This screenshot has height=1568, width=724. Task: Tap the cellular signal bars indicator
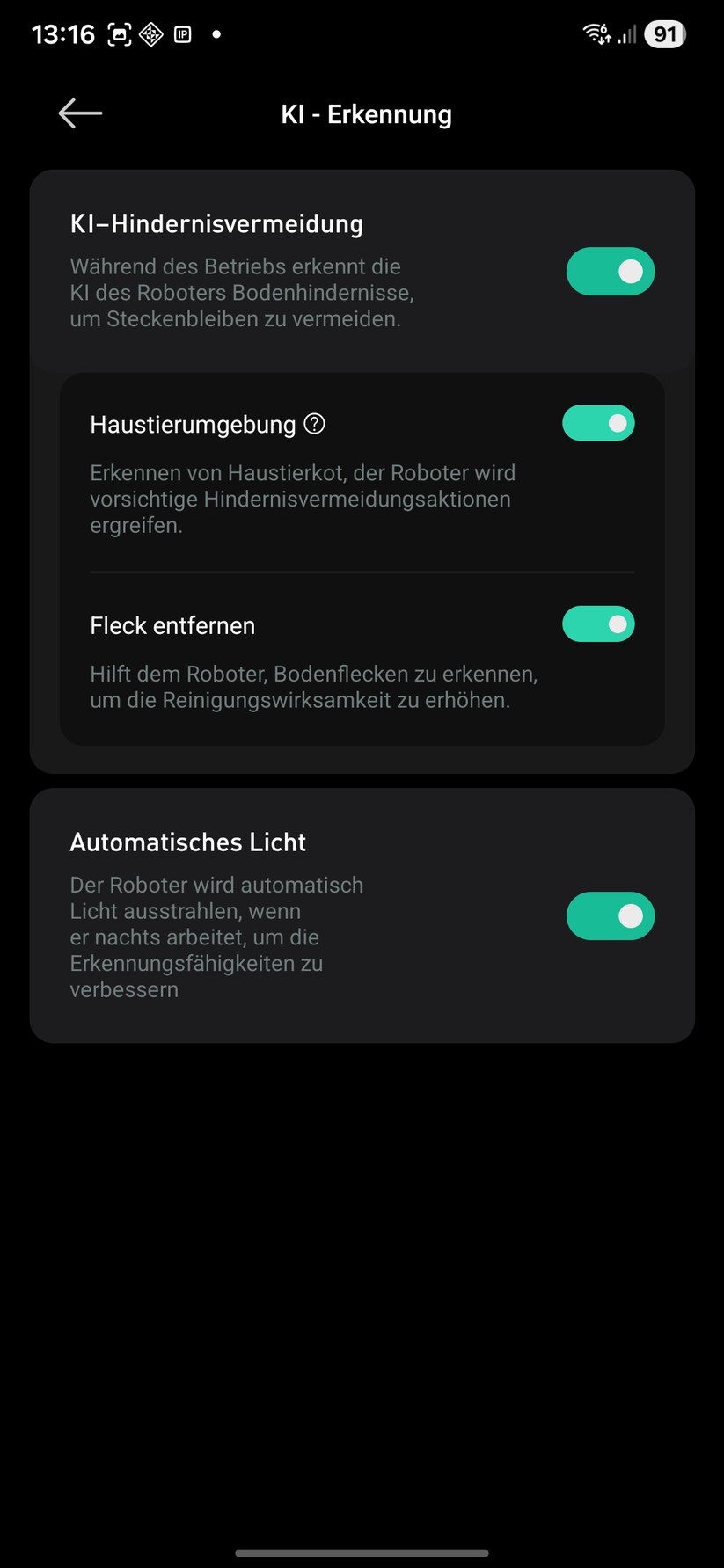pyautogui.click(x=627, y=33)
